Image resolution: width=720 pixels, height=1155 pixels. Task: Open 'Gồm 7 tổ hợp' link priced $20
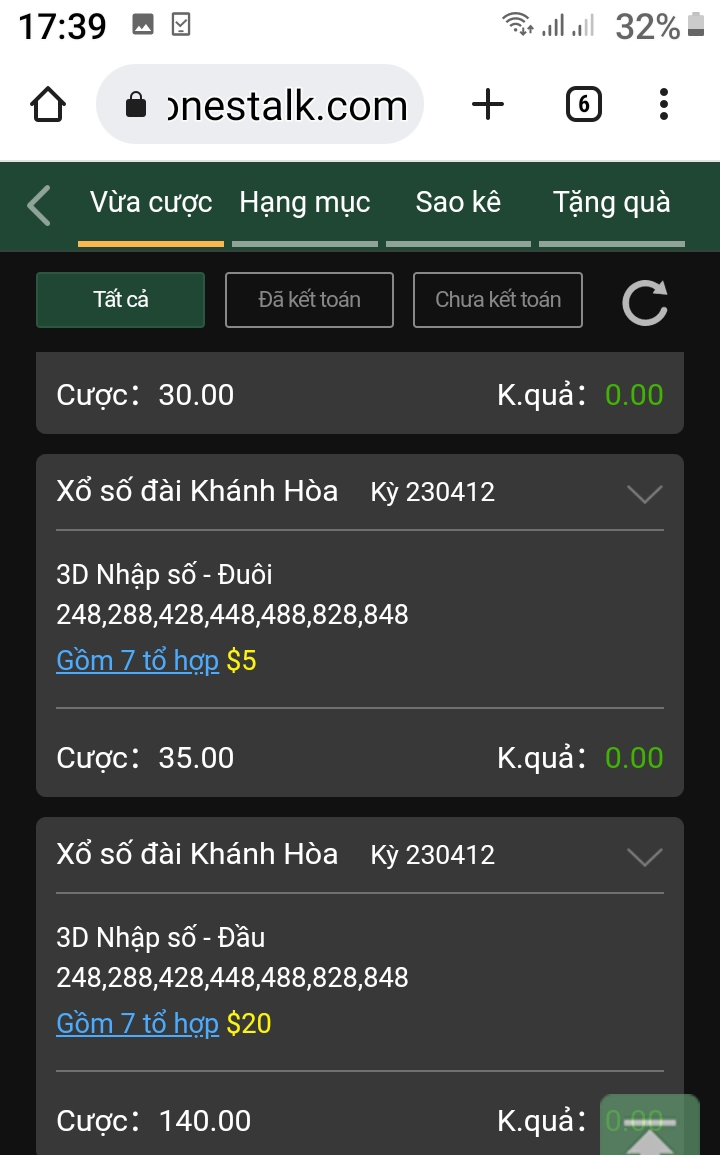tap(137, 1024)
